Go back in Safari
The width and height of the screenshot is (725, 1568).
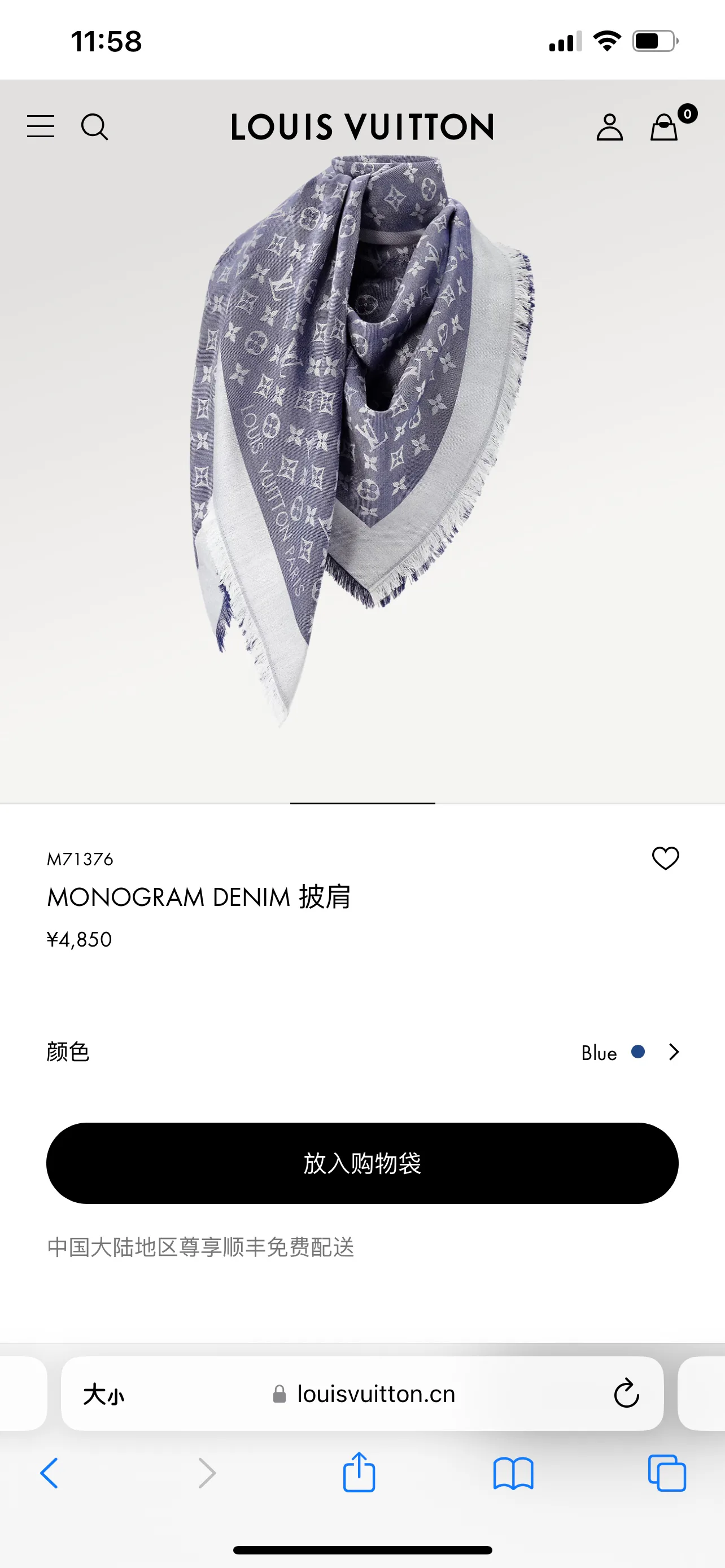click(x=49, y=1474)
